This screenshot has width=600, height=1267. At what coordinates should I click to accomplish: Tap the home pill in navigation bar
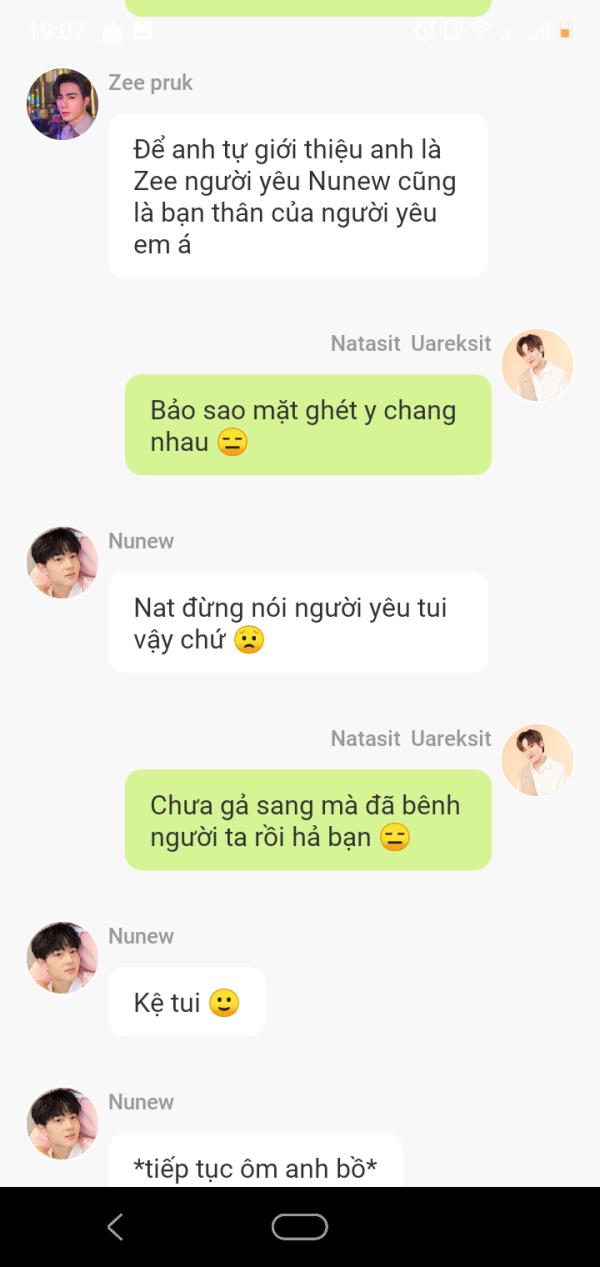tap(299, 1227)
